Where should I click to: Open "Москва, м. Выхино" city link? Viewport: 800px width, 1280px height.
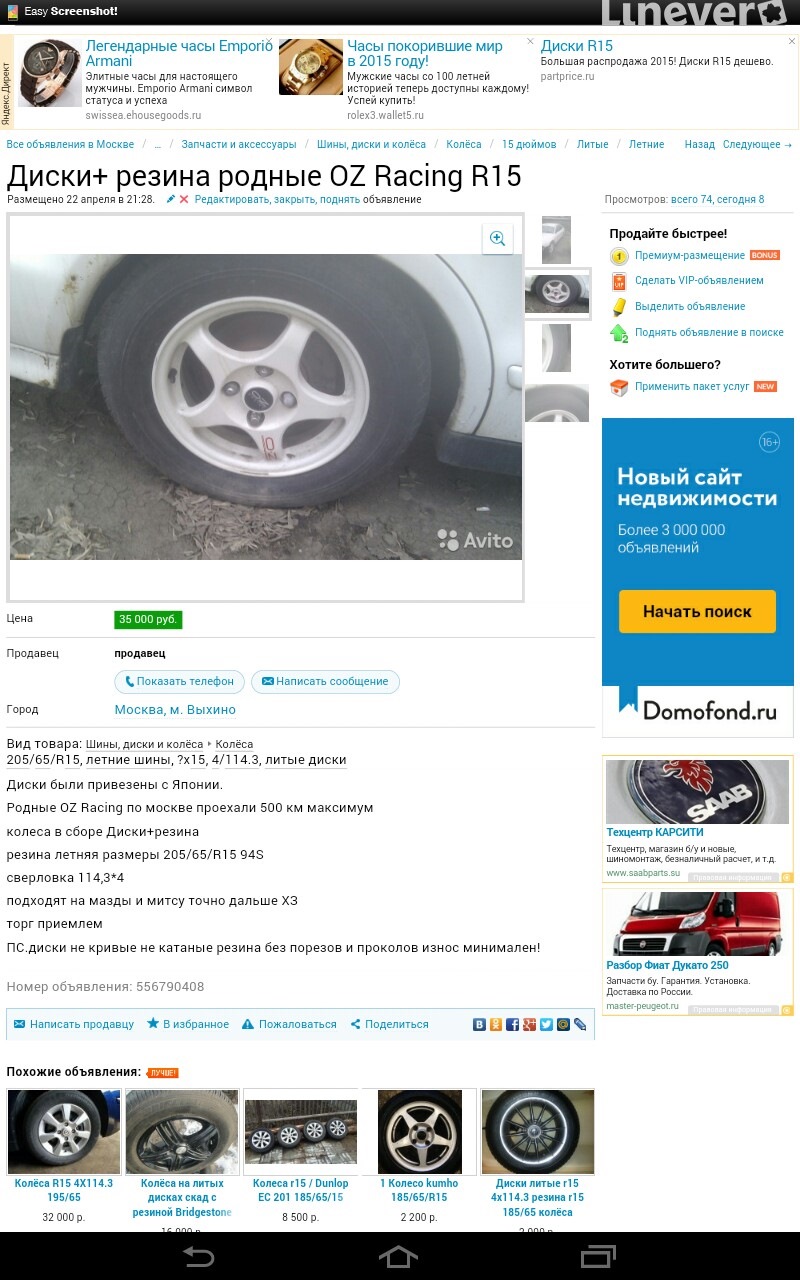tap(175, 710)
